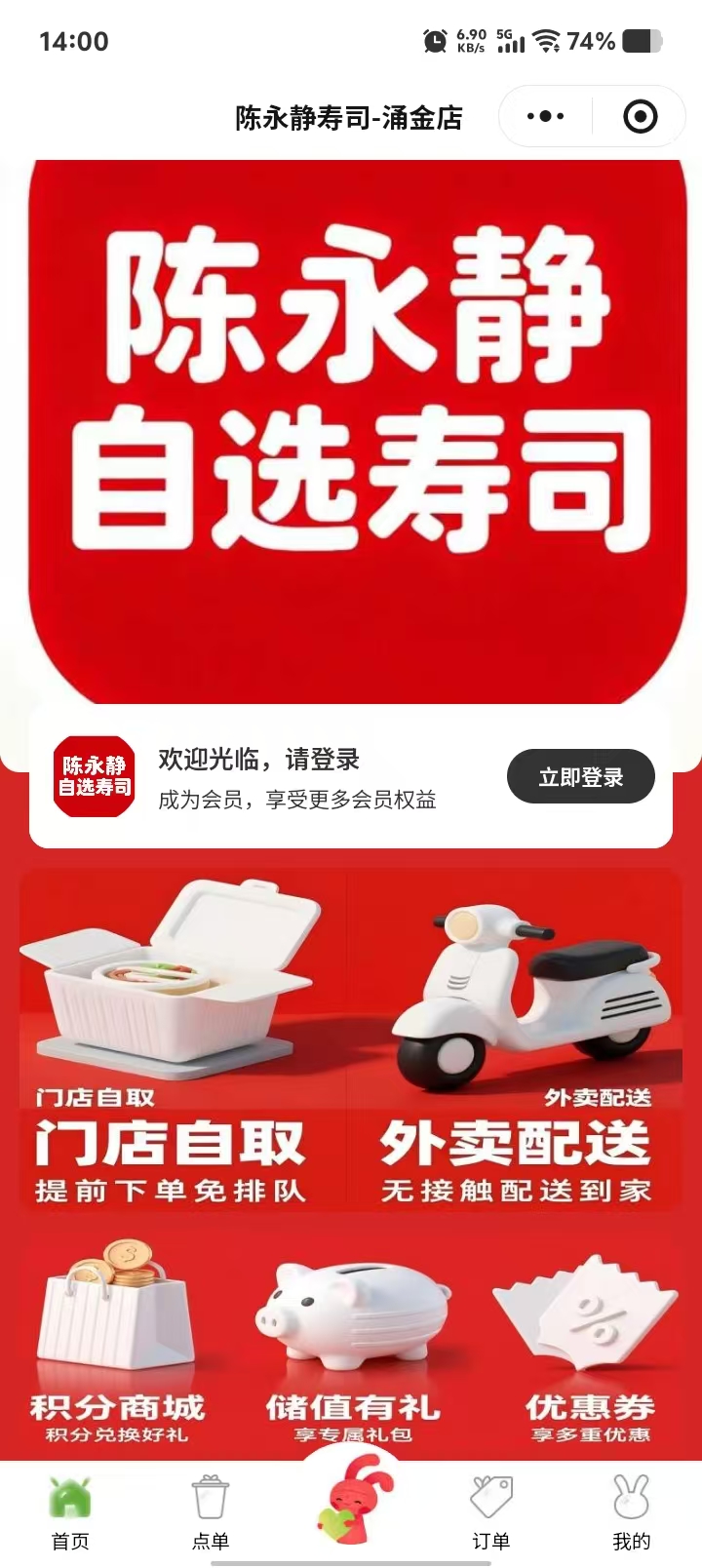Switch to the 首页 home tab
Viewport: 702px width, 1568px height.
pyautogui.click(x=70, y=1513)
